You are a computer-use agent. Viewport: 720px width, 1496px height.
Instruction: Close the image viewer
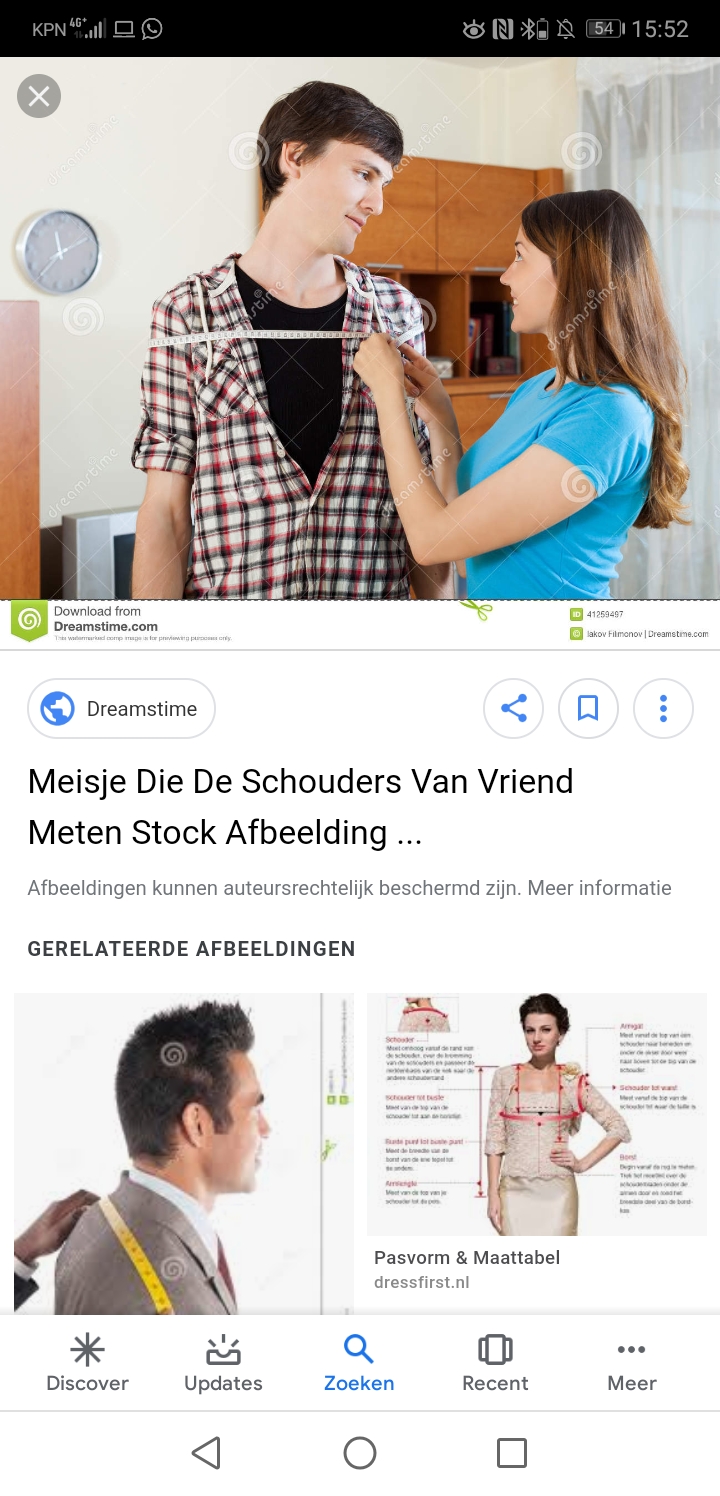39,96
